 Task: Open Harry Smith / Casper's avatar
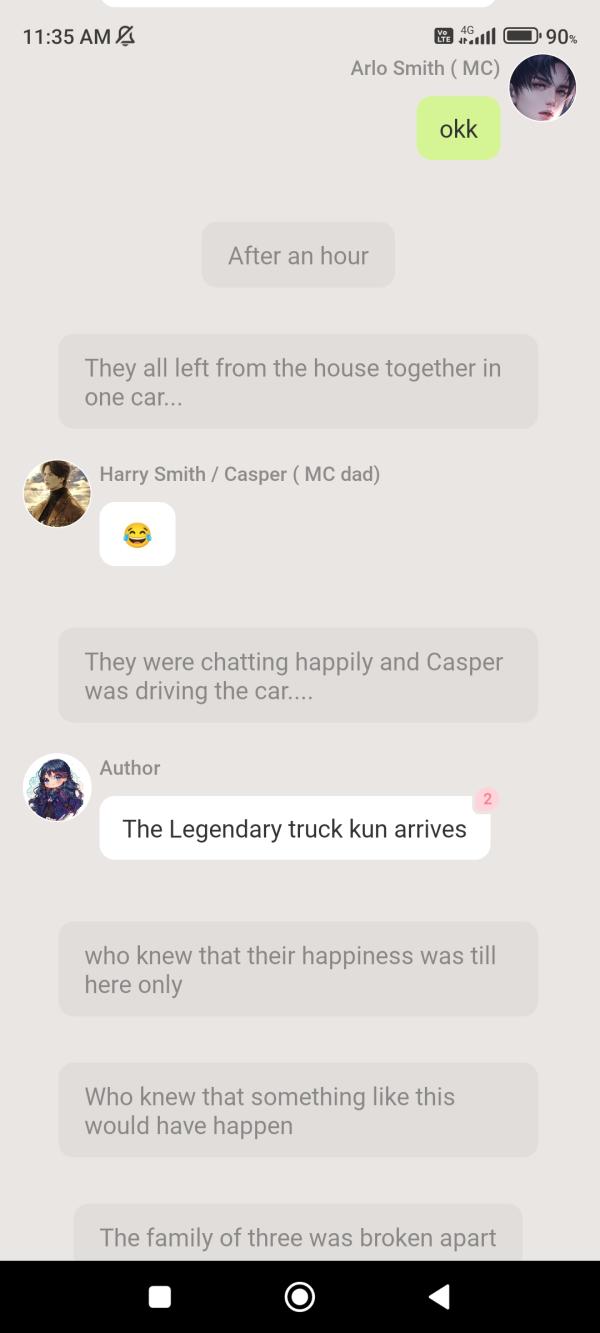pos(57,494)
